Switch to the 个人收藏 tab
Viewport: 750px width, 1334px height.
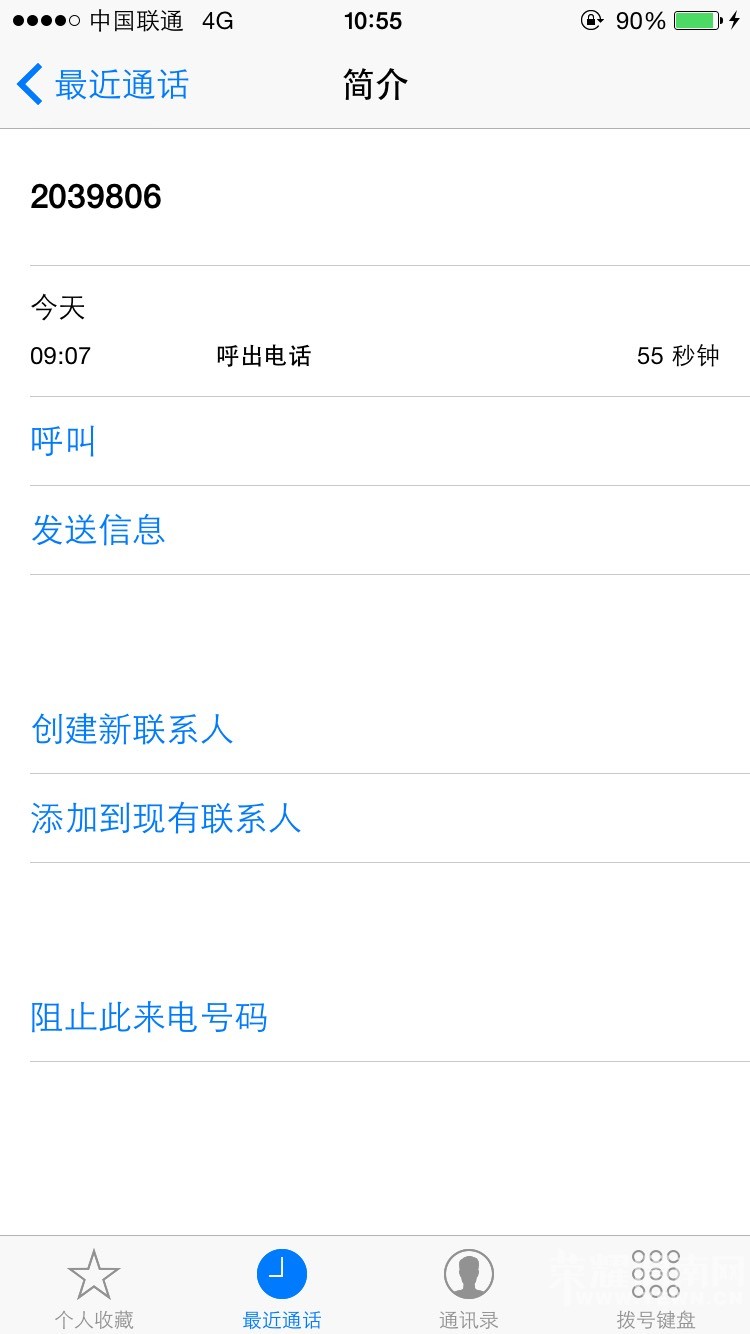[94, 1289]
